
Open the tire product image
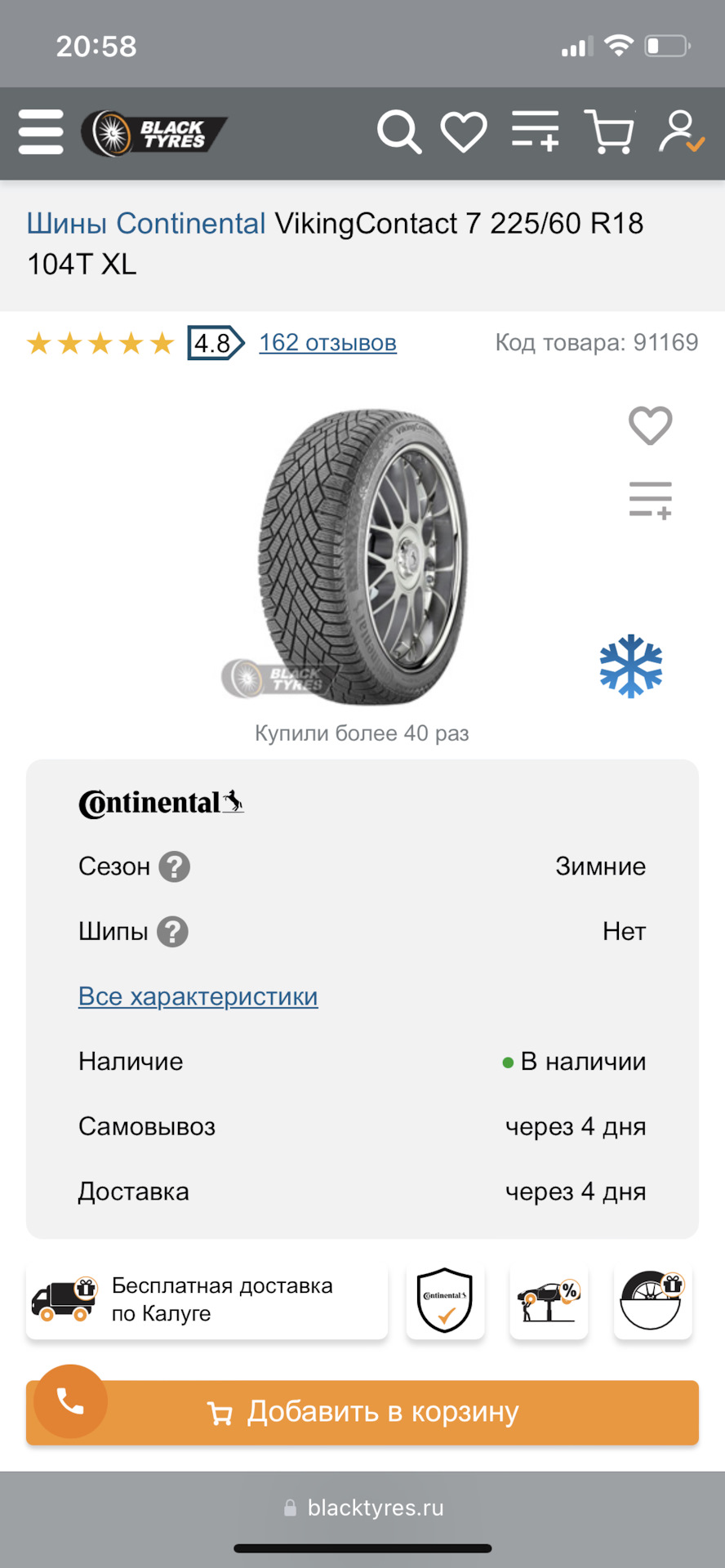[363, 557]
